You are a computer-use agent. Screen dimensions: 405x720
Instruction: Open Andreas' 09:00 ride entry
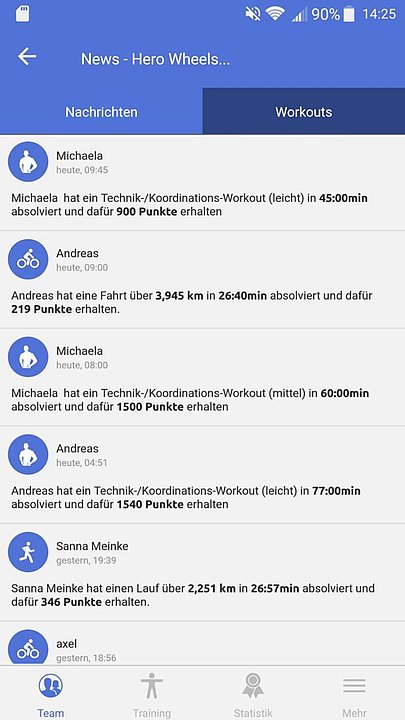click(202, 280)
